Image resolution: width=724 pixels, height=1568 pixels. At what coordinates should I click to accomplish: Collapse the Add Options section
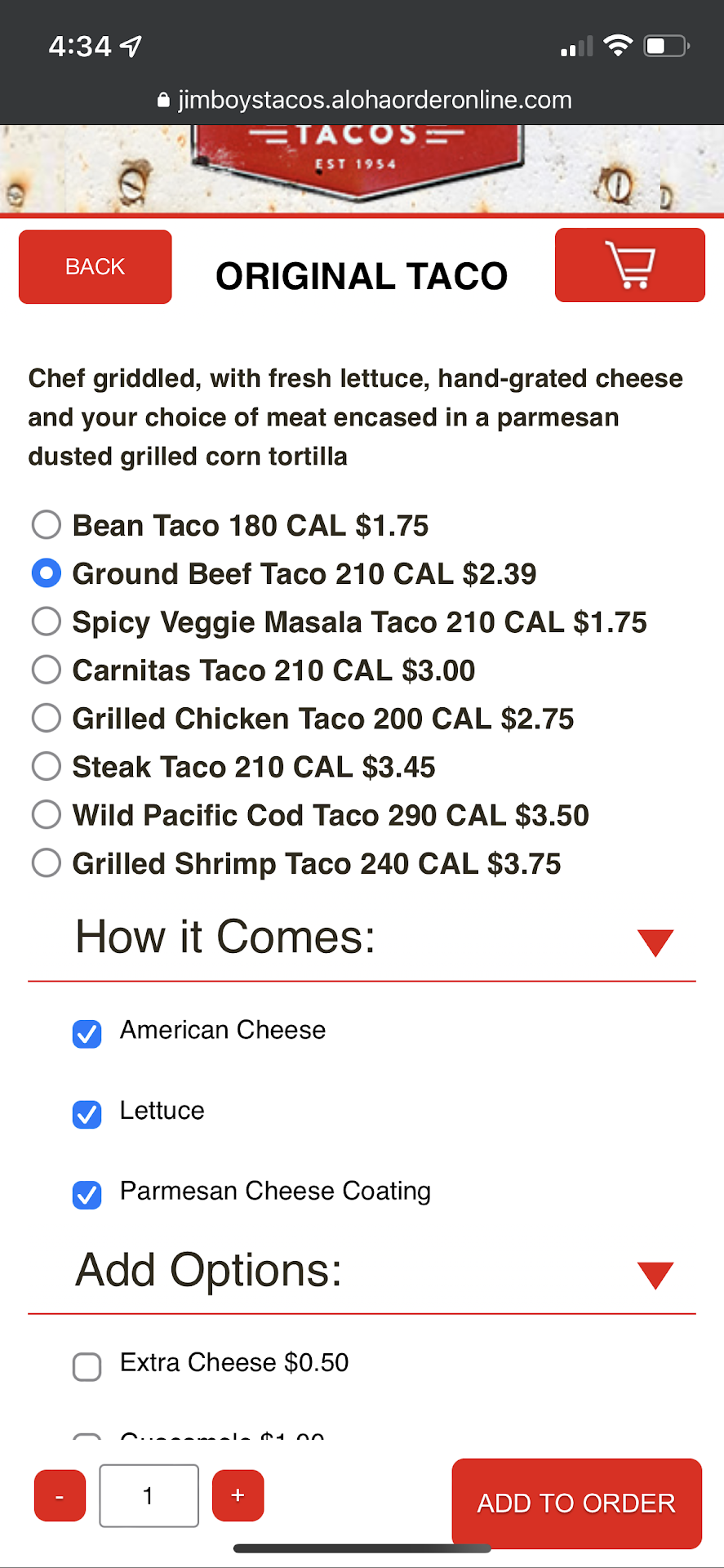pos(655,1275)
